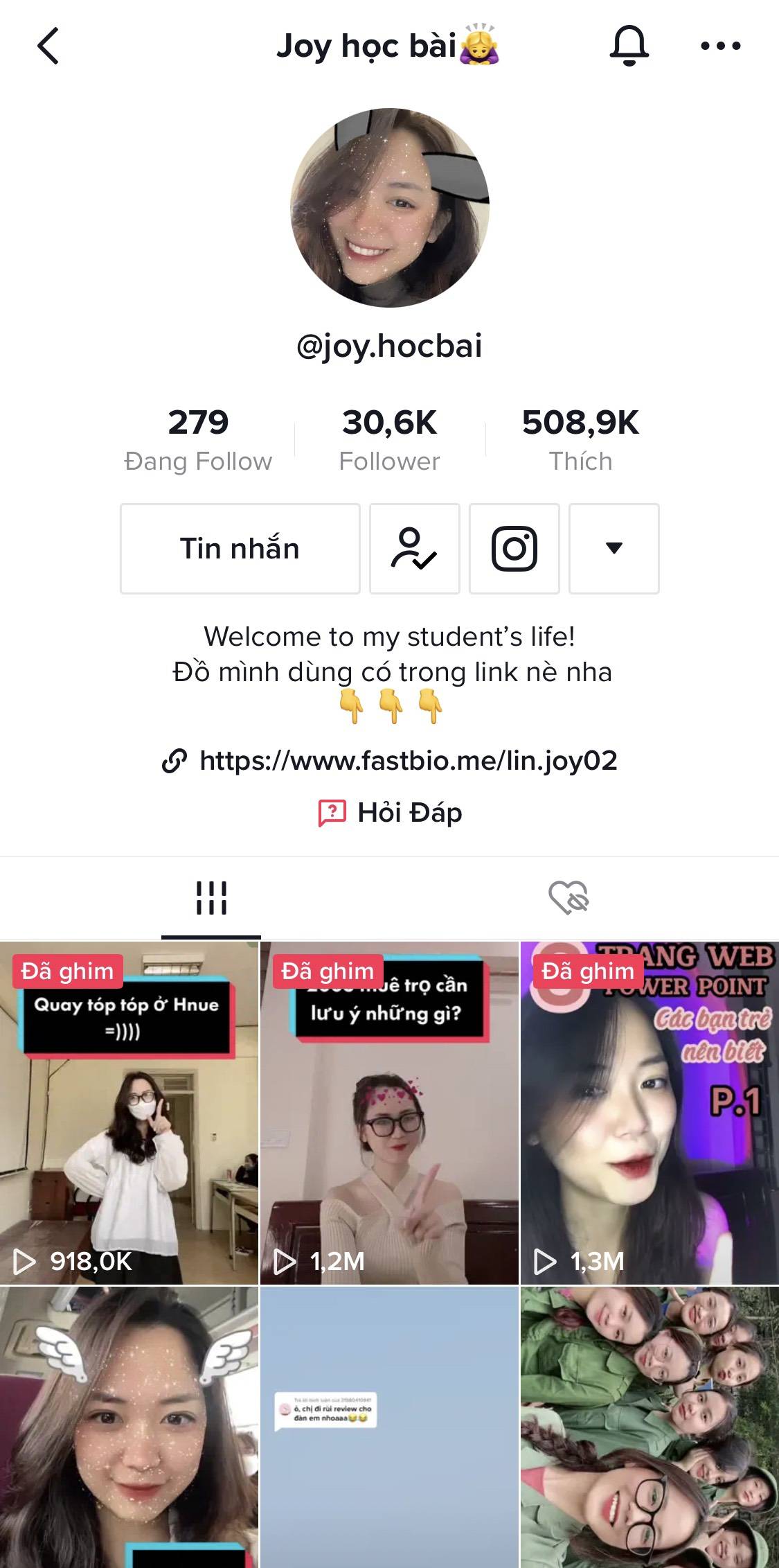Switch to the videos grid tab
The width and height of the screenshot is (779, 1568).
[211, 898]
